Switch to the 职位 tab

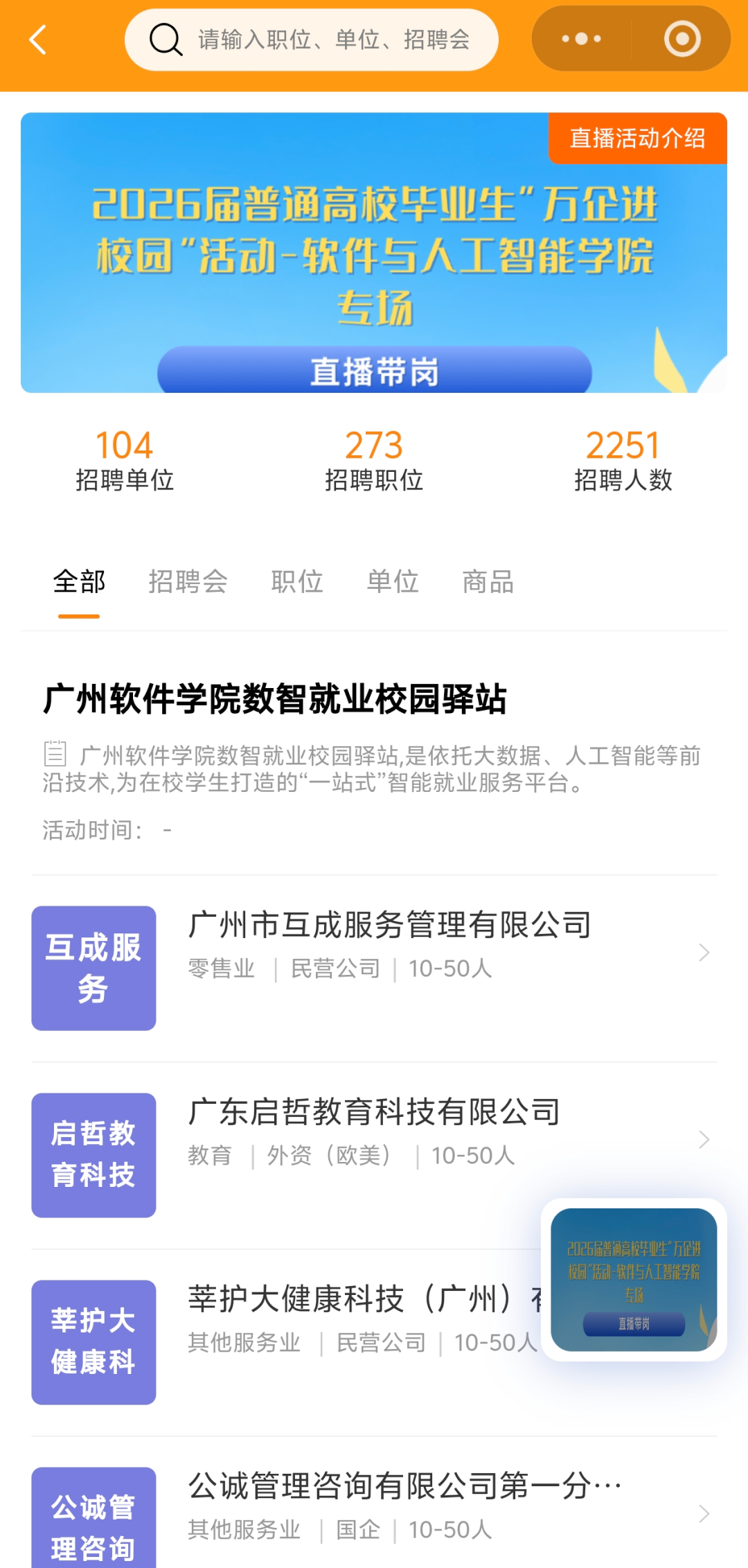pos(297,581)
